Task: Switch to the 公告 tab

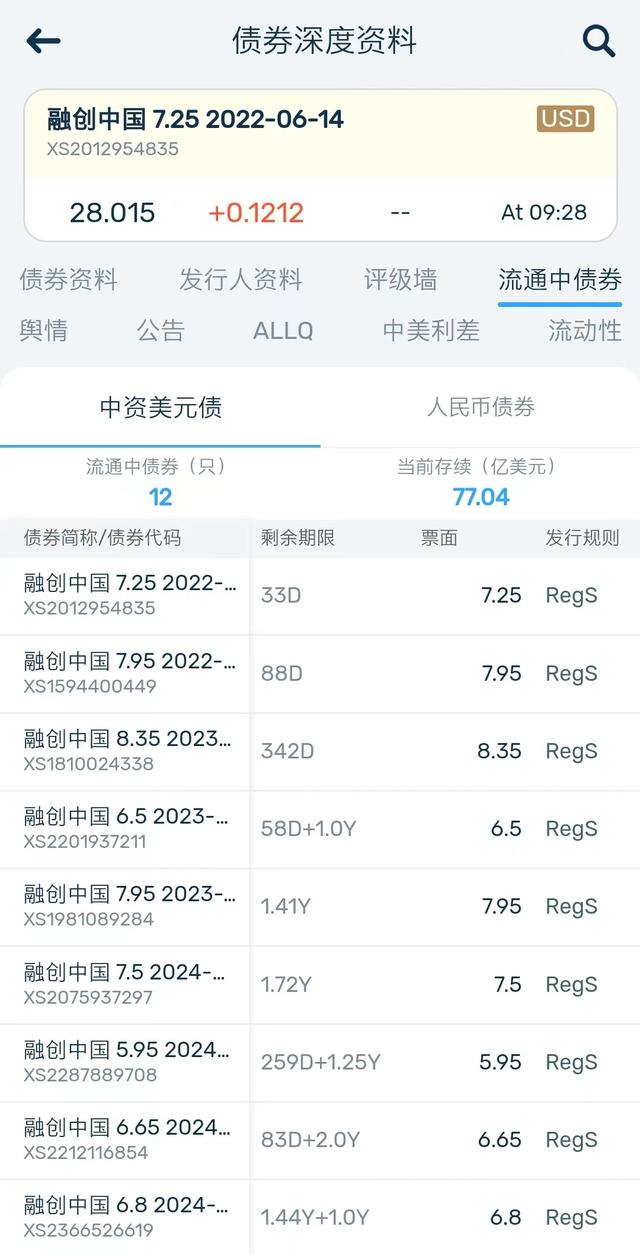Action: coord(161,331)
